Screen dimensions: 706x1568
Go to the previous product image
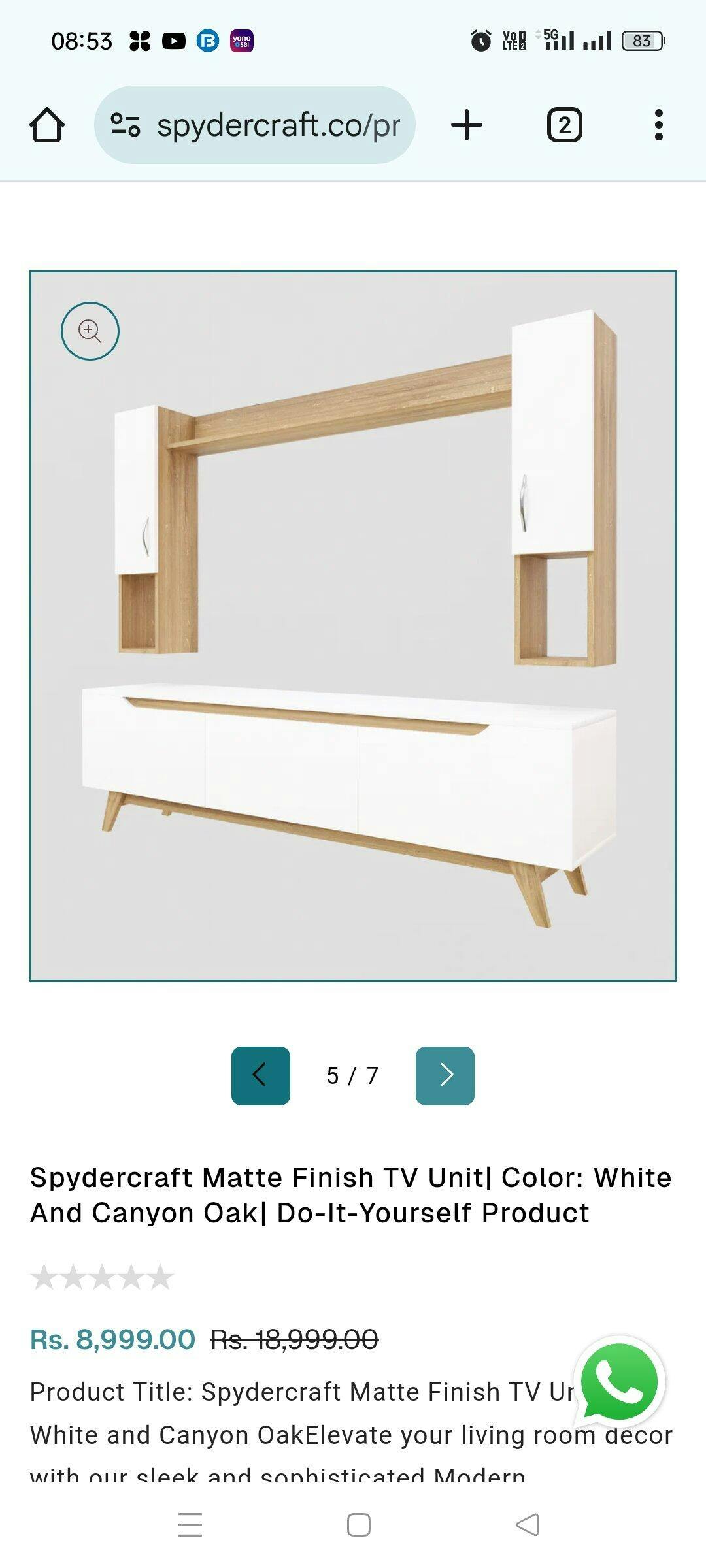click(261, 1075)
